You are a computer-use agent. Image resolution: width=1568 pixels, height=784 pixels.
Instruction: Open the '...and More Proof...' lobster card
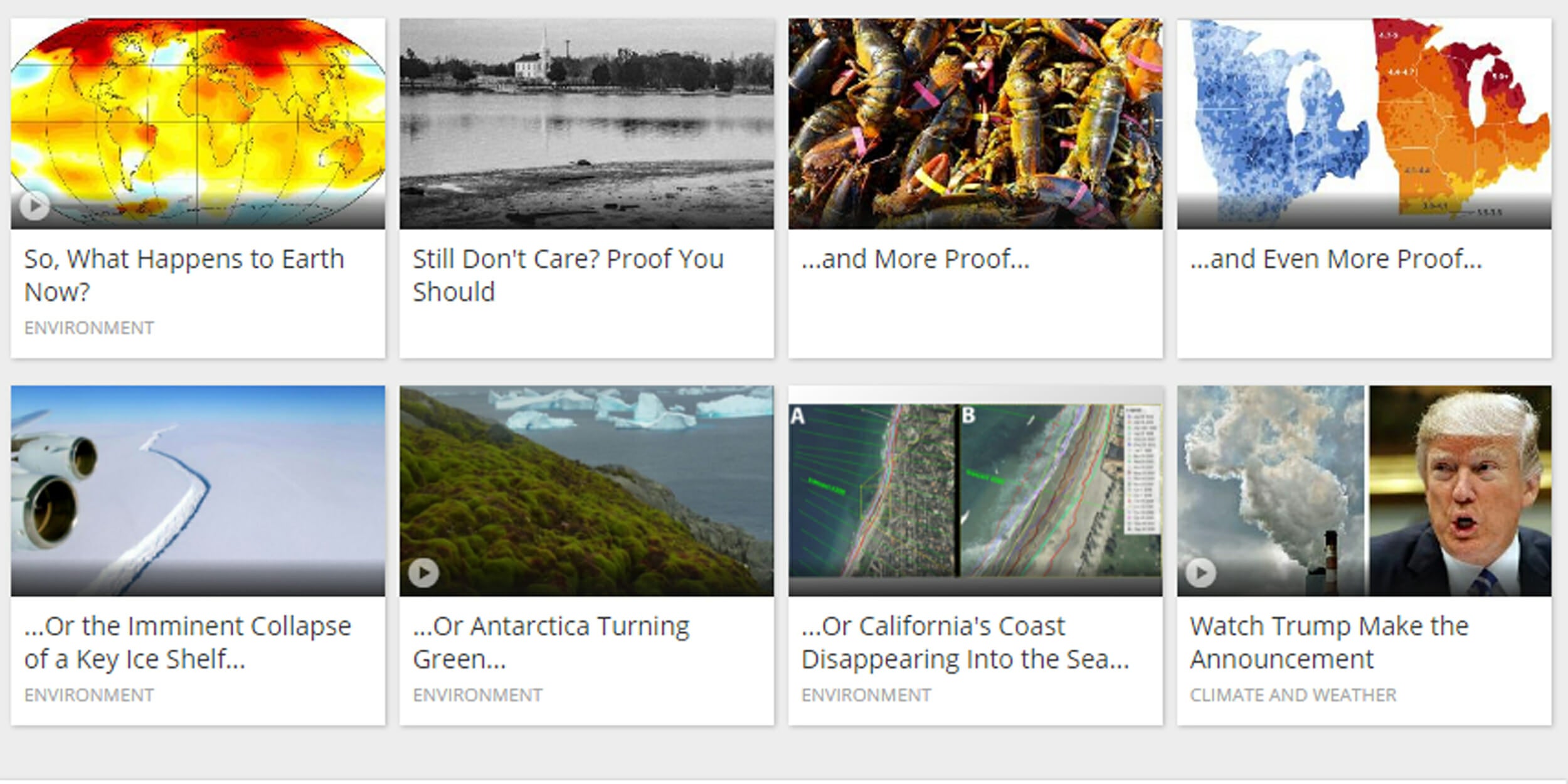click(915, 259)
